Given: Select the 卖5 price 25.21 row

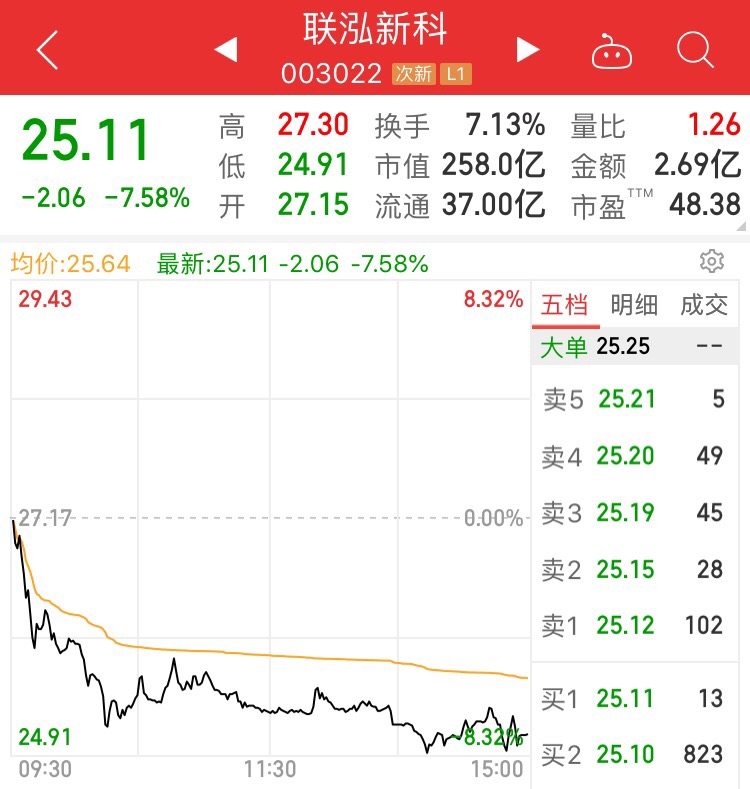Looking at the screenshot, I should click(x=635, y=400).
